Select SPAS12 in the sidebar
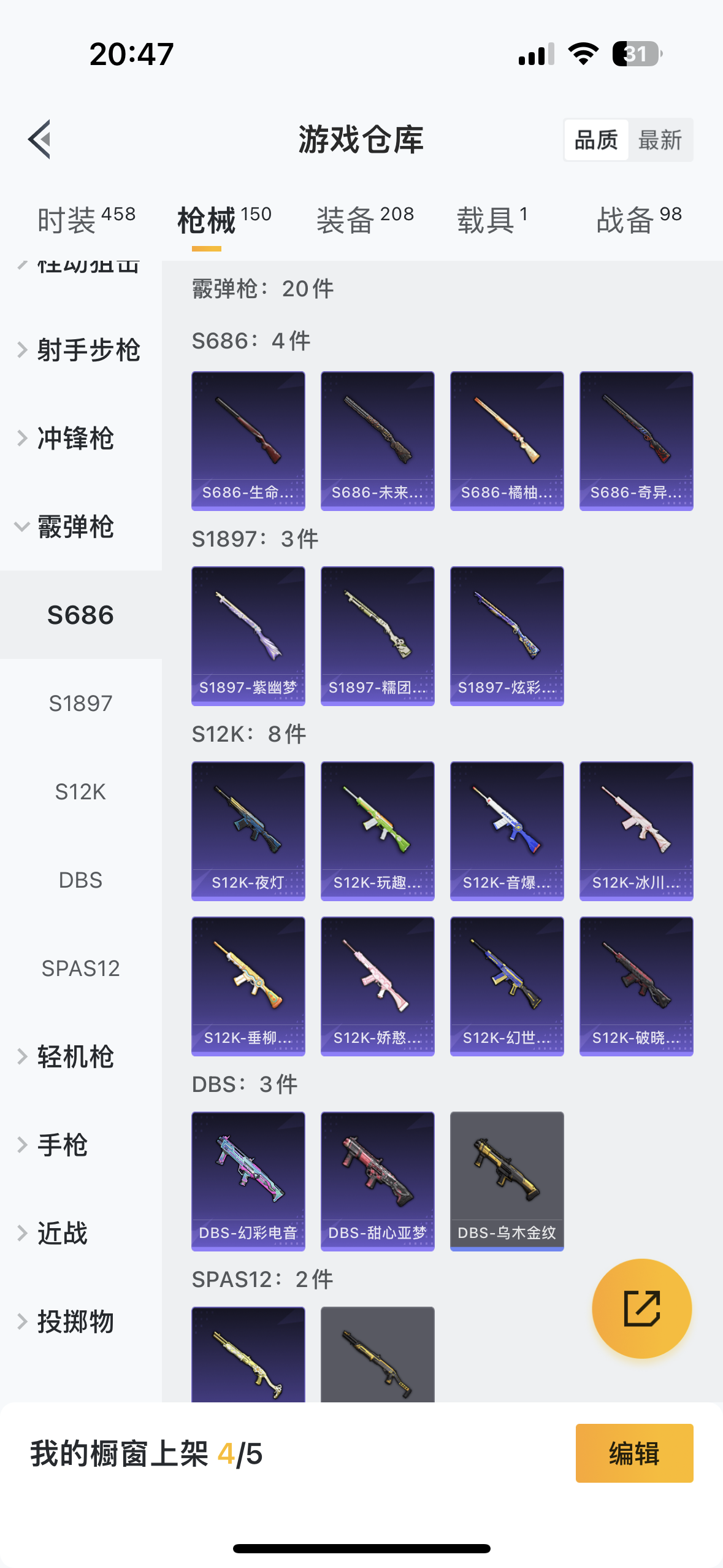This screenshot has width=723, height=1568. (x=80, y=969)
